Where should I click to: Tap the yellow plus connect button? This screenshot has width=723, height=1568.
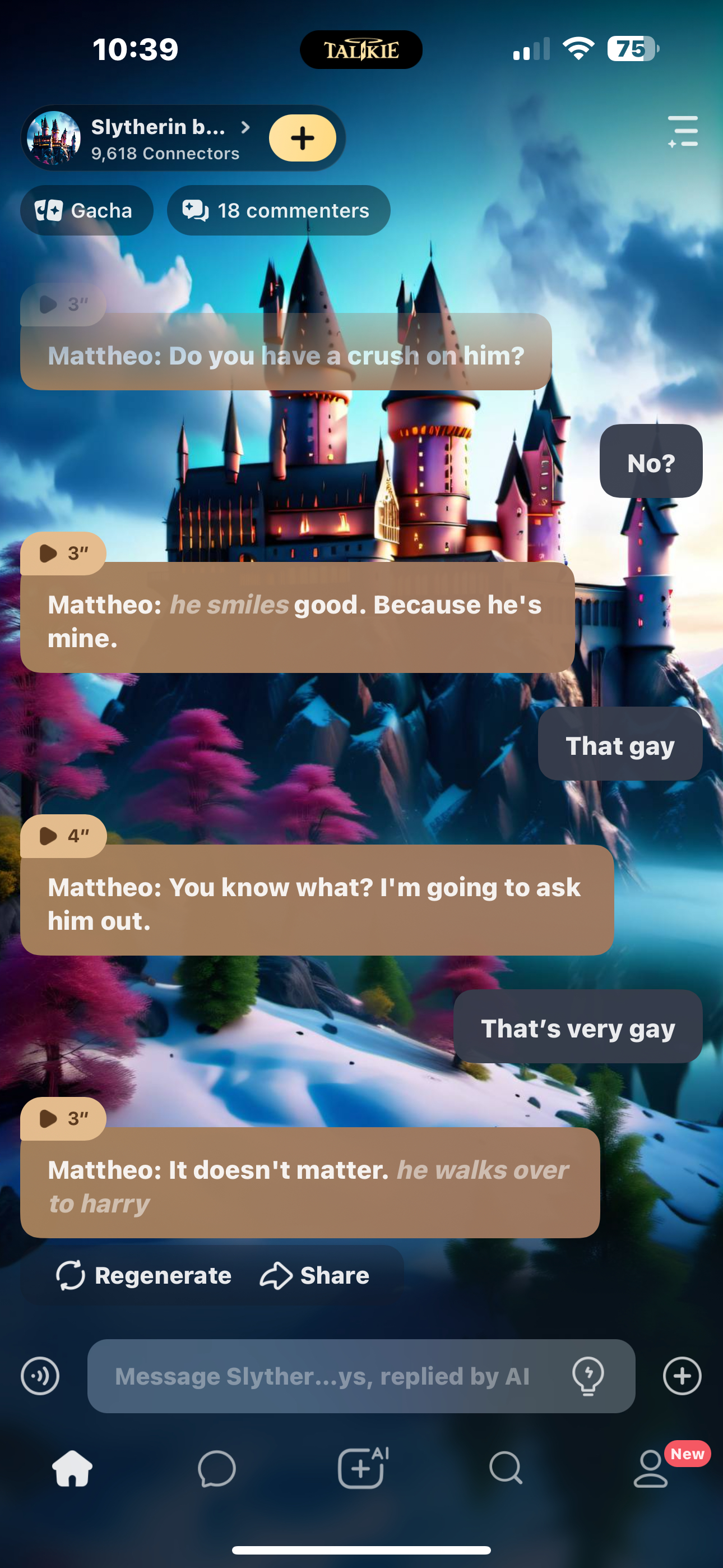[x=303, y=138]
